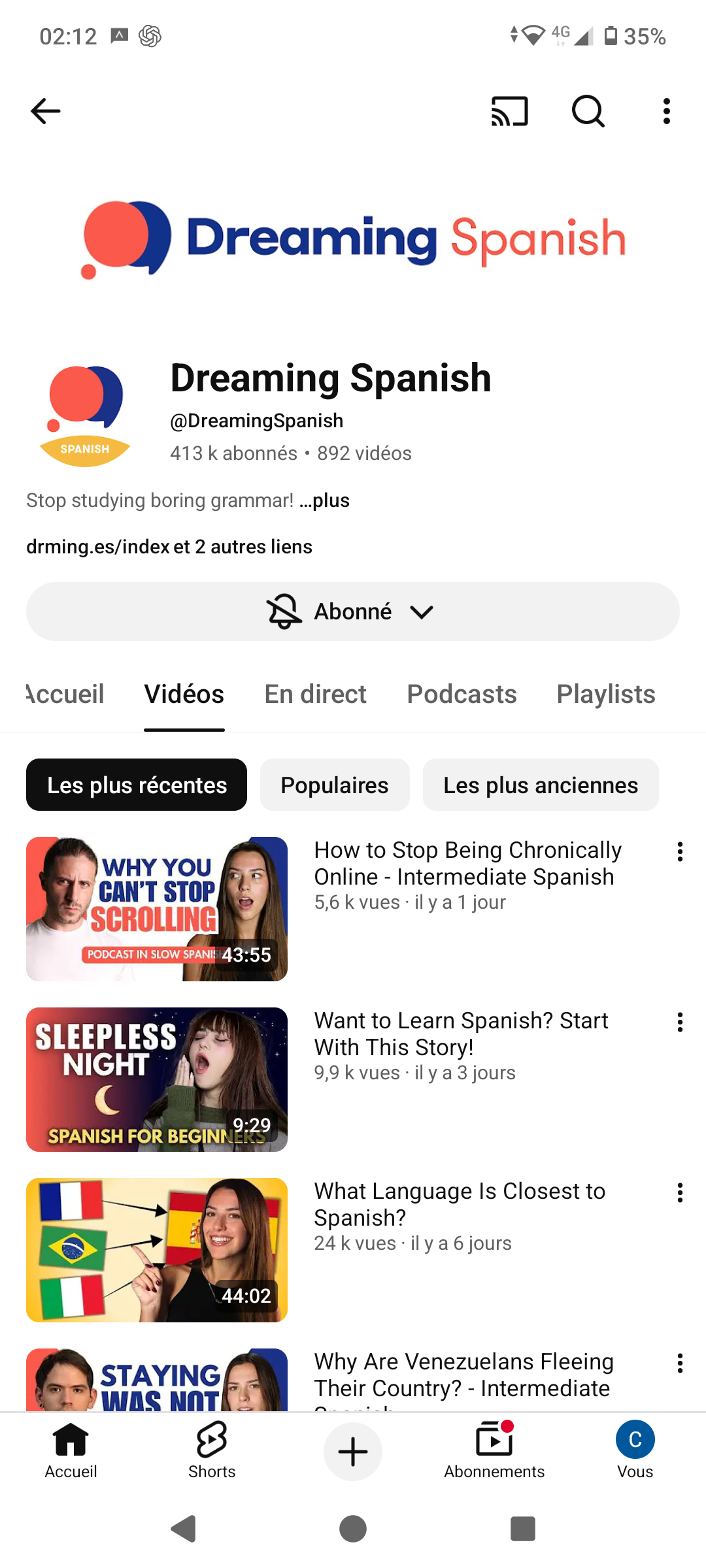Open the top-right three-dot menu
Viewport: 706px width, 1568px height.
click(x=665, y=111)
